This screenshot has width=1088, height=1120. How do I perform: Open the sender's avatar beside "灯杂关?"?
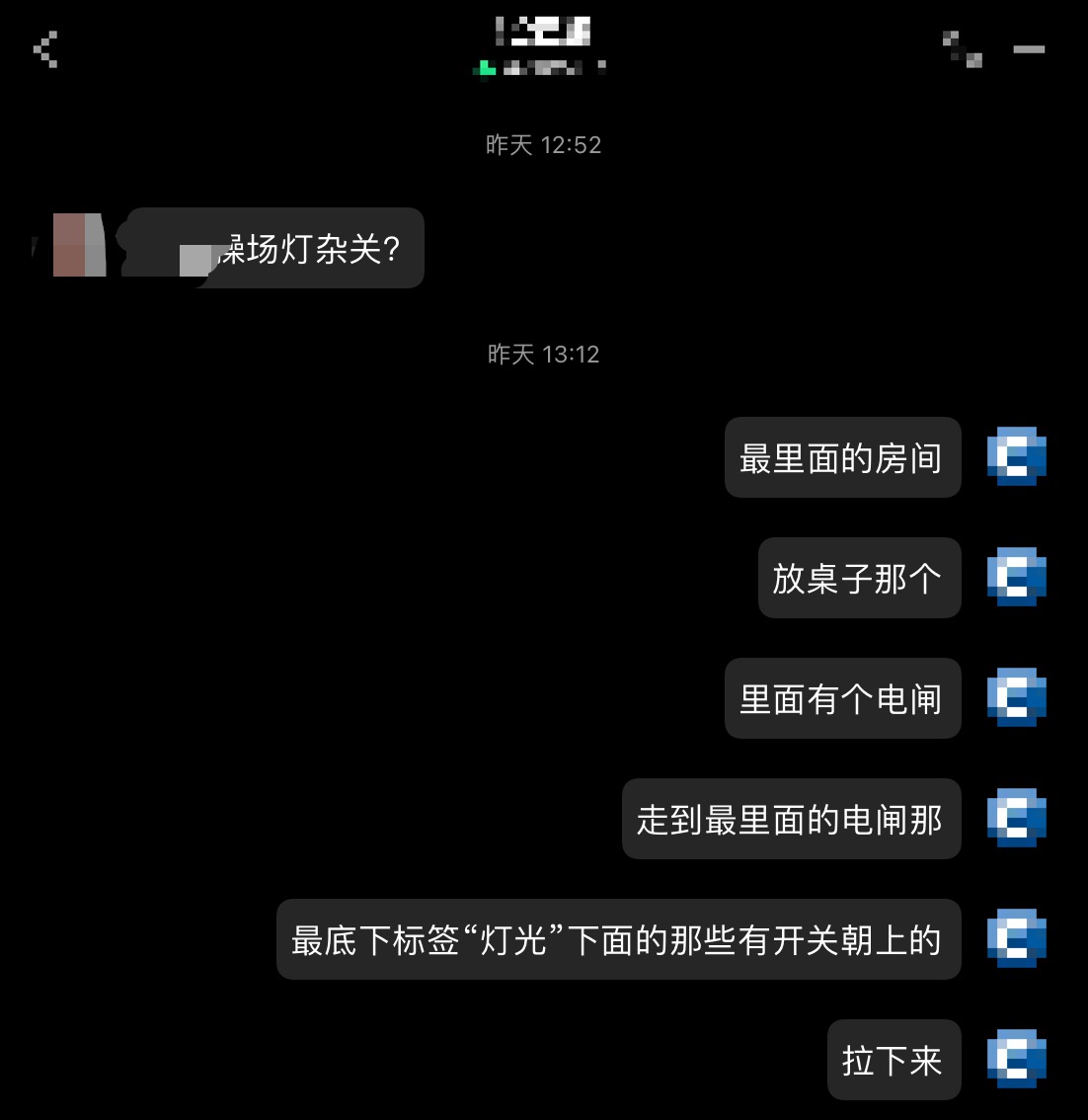click(x=79, y=244)
